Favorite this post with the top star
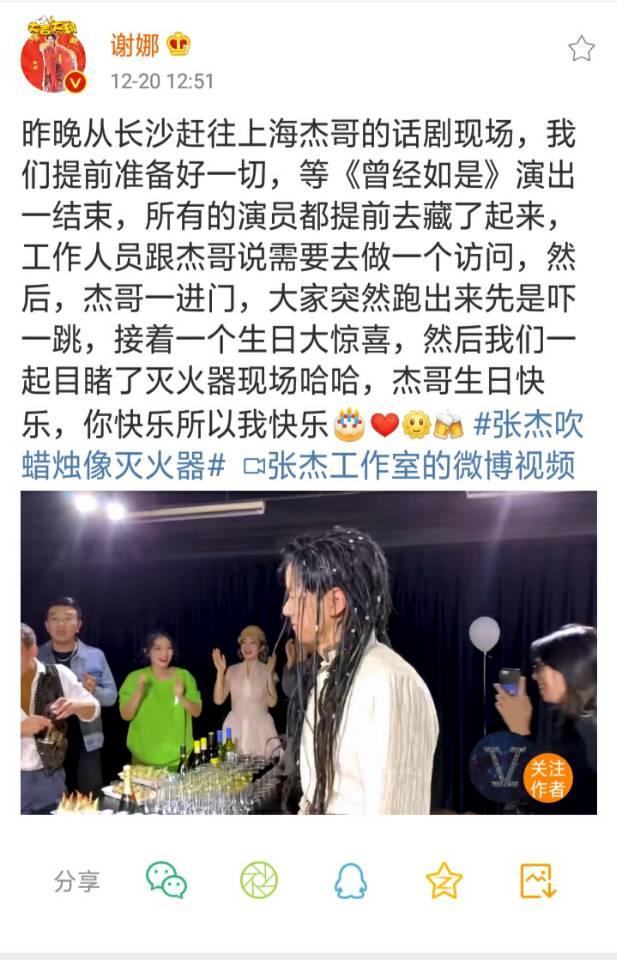Image resolution: width=617 pixels, height=960 pixels. pos(581,48)
